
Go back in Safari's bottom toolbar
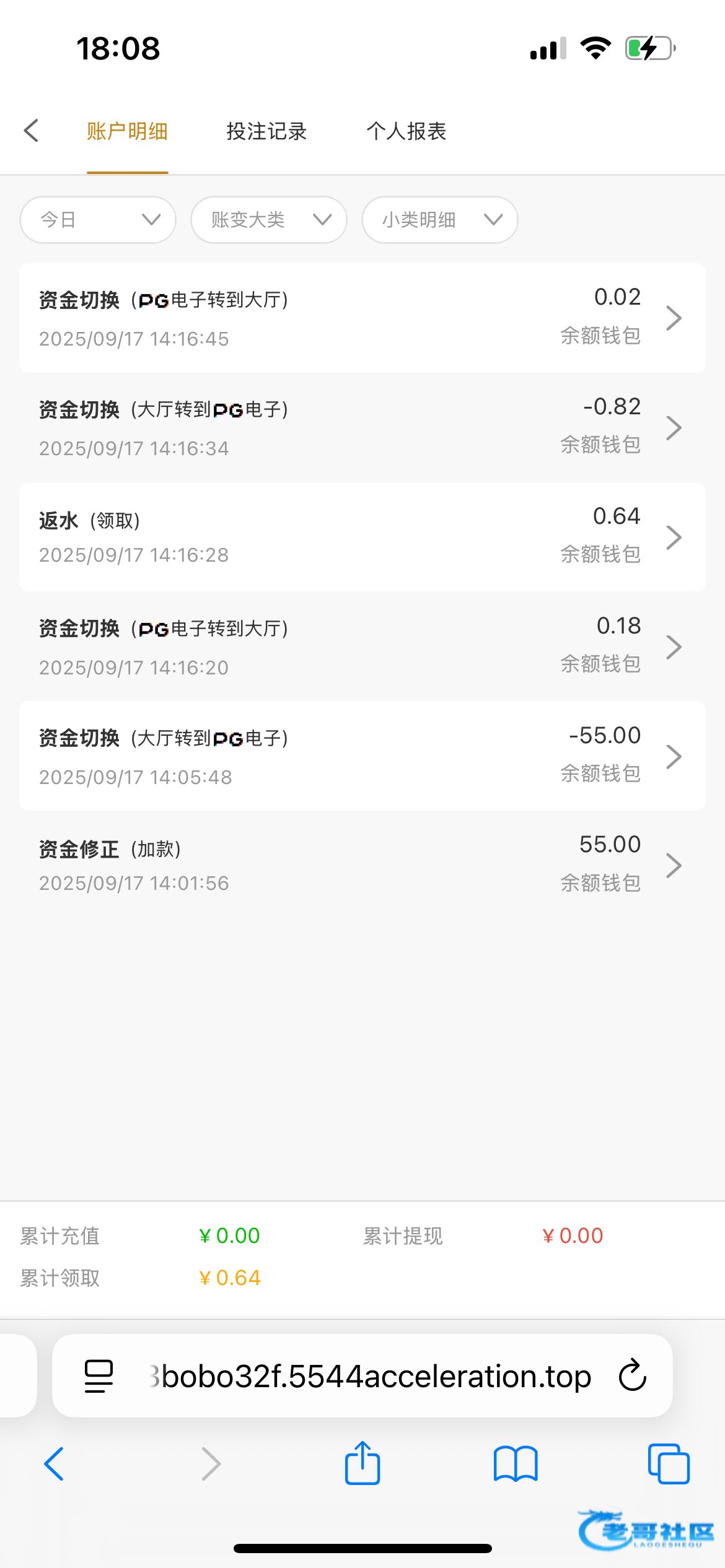point(54,1464)
